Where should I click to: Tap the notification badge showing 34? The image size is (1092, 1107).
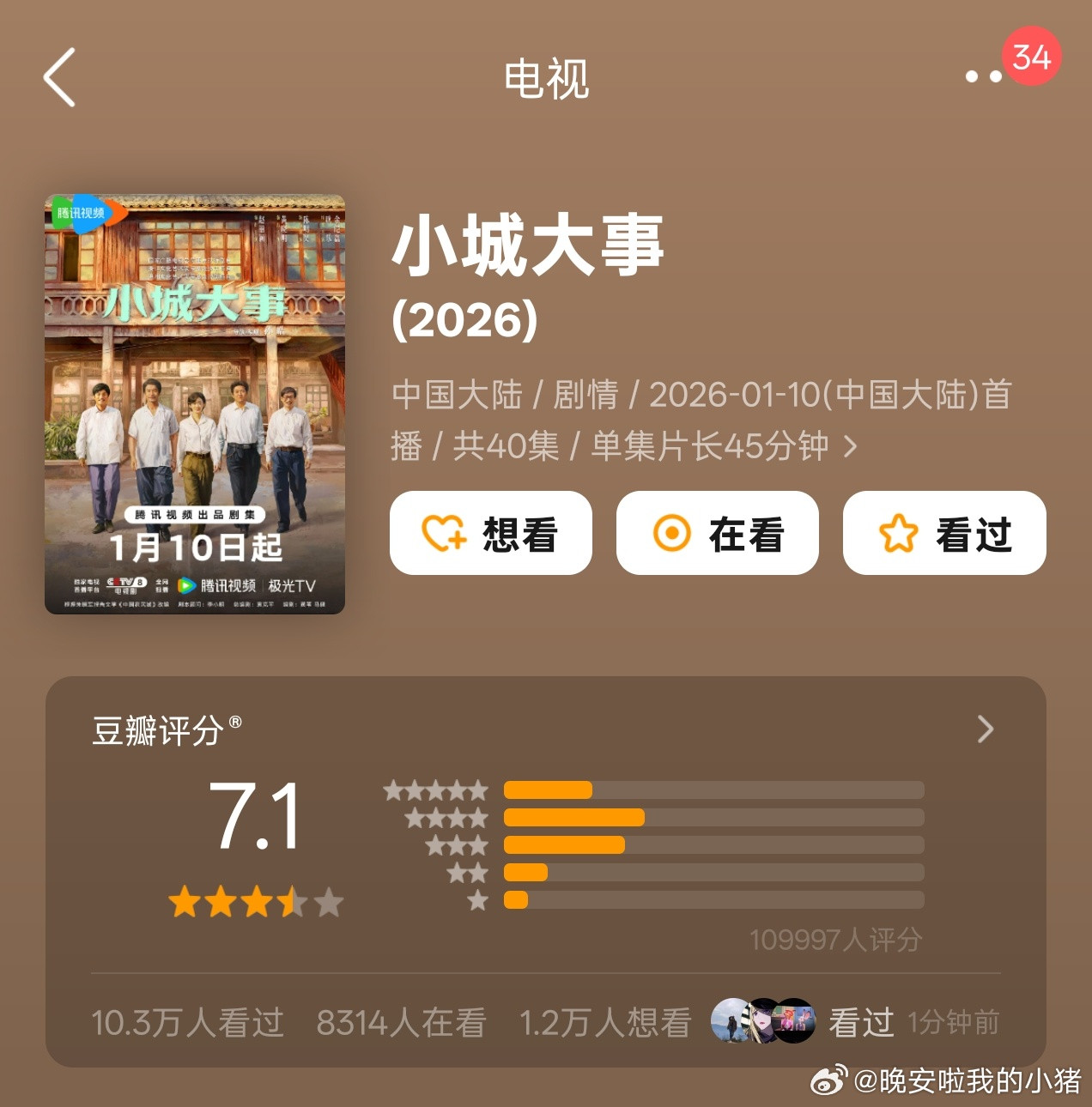[1029, 57]
